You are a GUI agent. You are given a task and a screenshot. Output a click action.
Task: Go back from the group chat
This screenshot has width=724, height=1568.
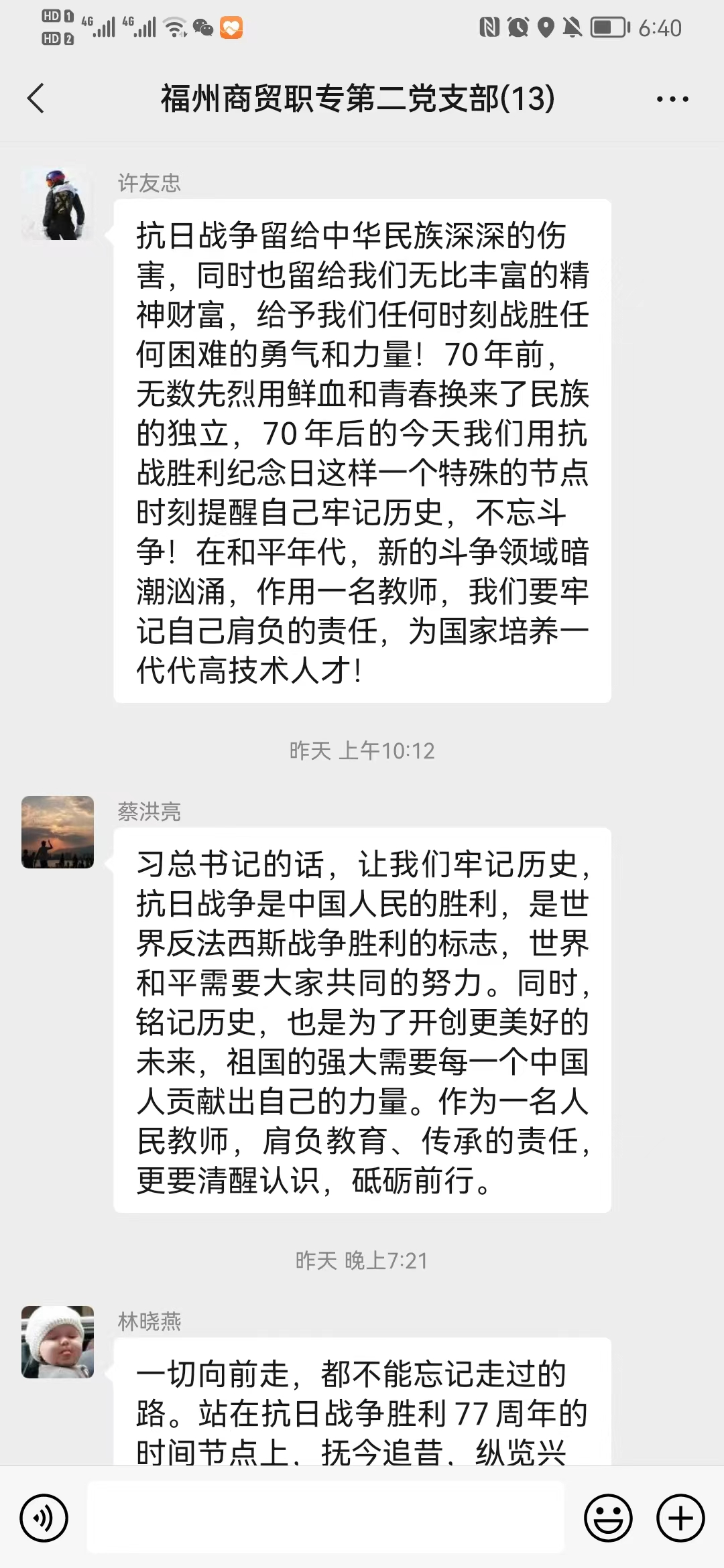pos(36,99)
